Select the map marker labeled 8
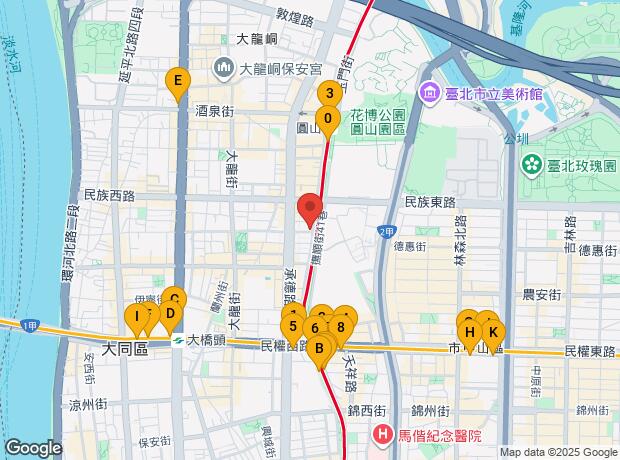Viewport: 620px width, 460px height. (x=341, y=326)
